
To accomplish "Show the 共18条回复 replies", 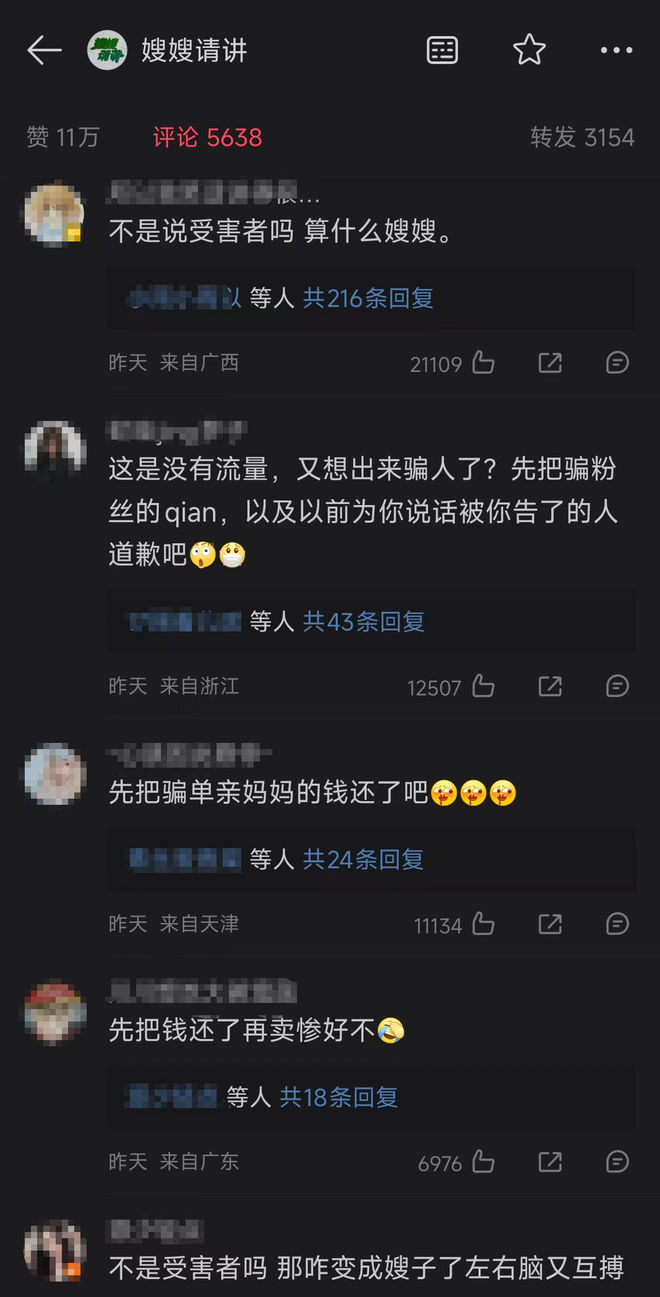I will (339, 1097).
